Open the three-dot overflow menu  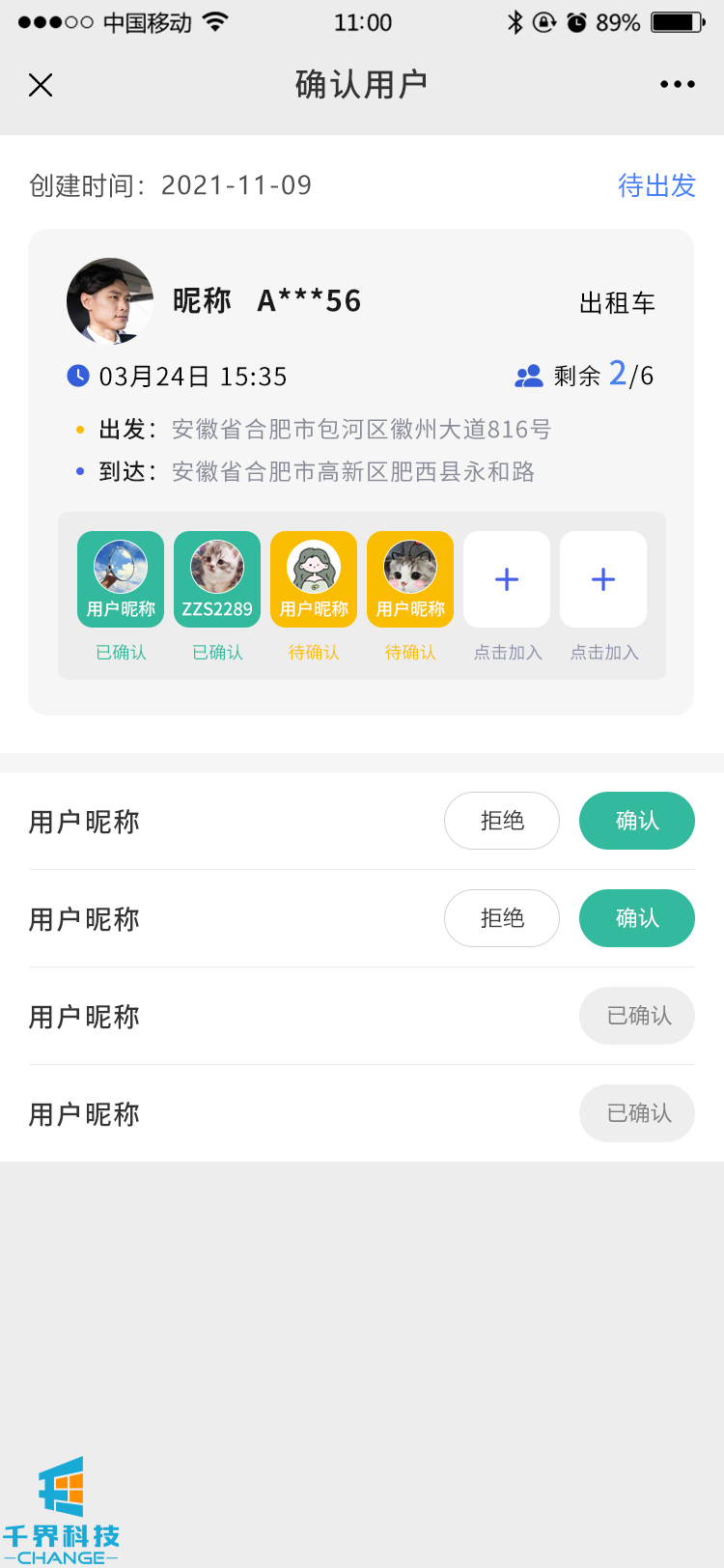[677, 85]
